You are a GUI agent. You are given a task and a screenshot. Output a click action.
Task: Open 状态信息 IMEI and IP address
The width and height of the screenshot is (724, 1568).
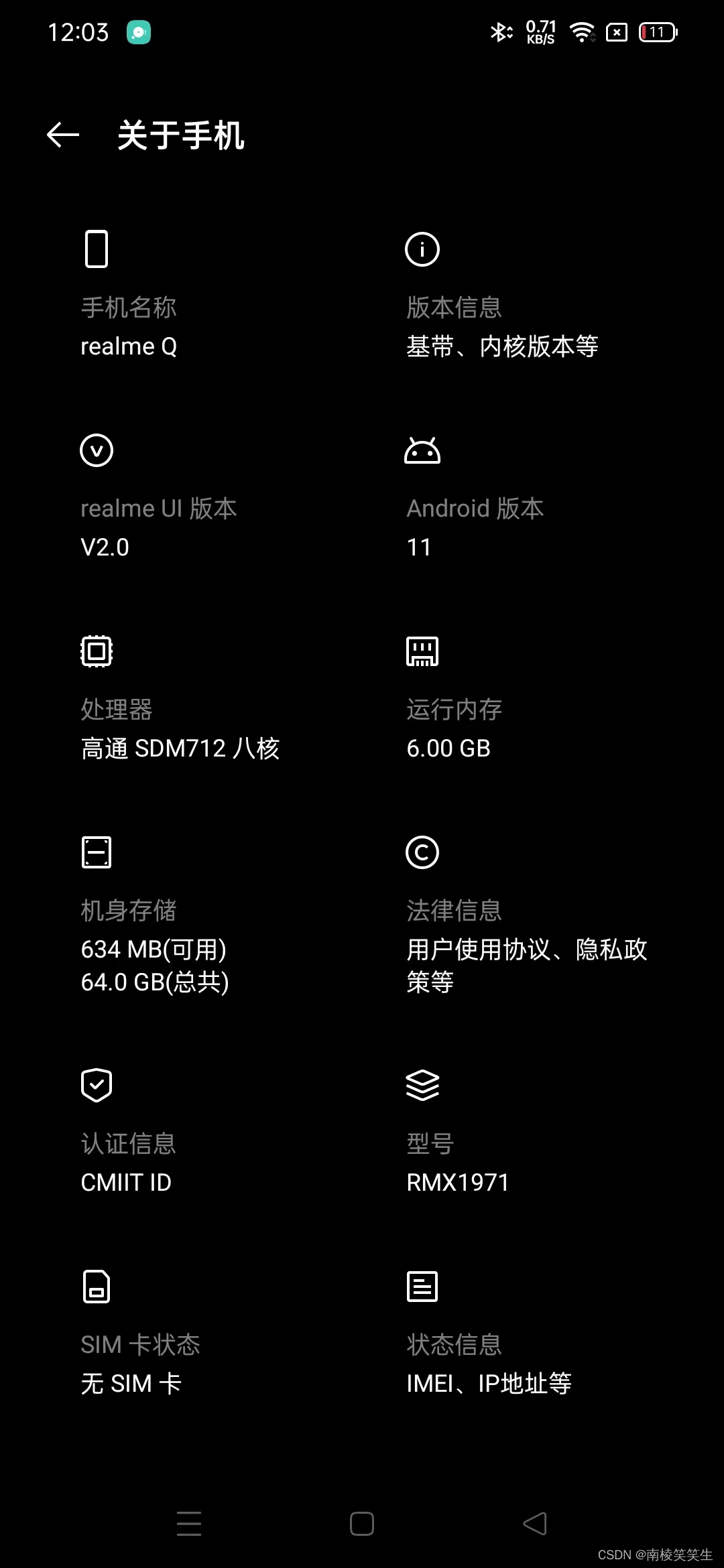tap(489, 1364)
